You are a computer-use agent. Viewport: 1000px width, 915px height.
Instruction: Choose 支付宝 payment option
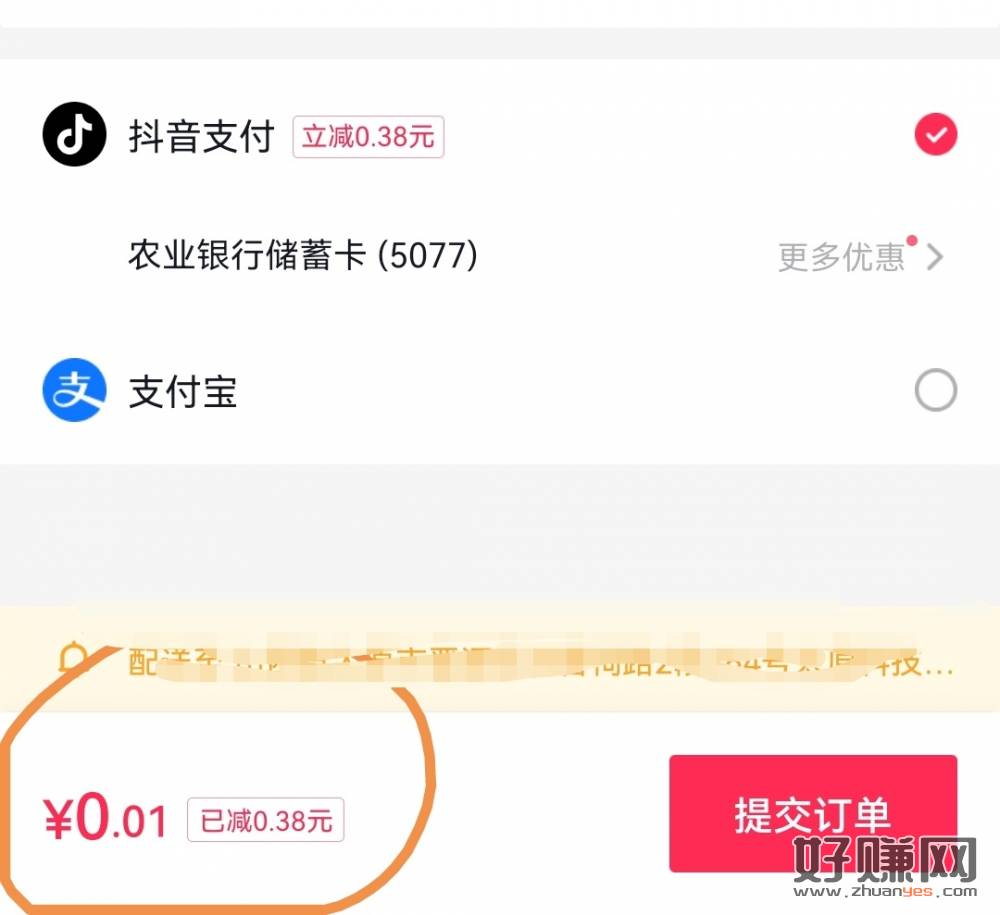click(935, 392)
